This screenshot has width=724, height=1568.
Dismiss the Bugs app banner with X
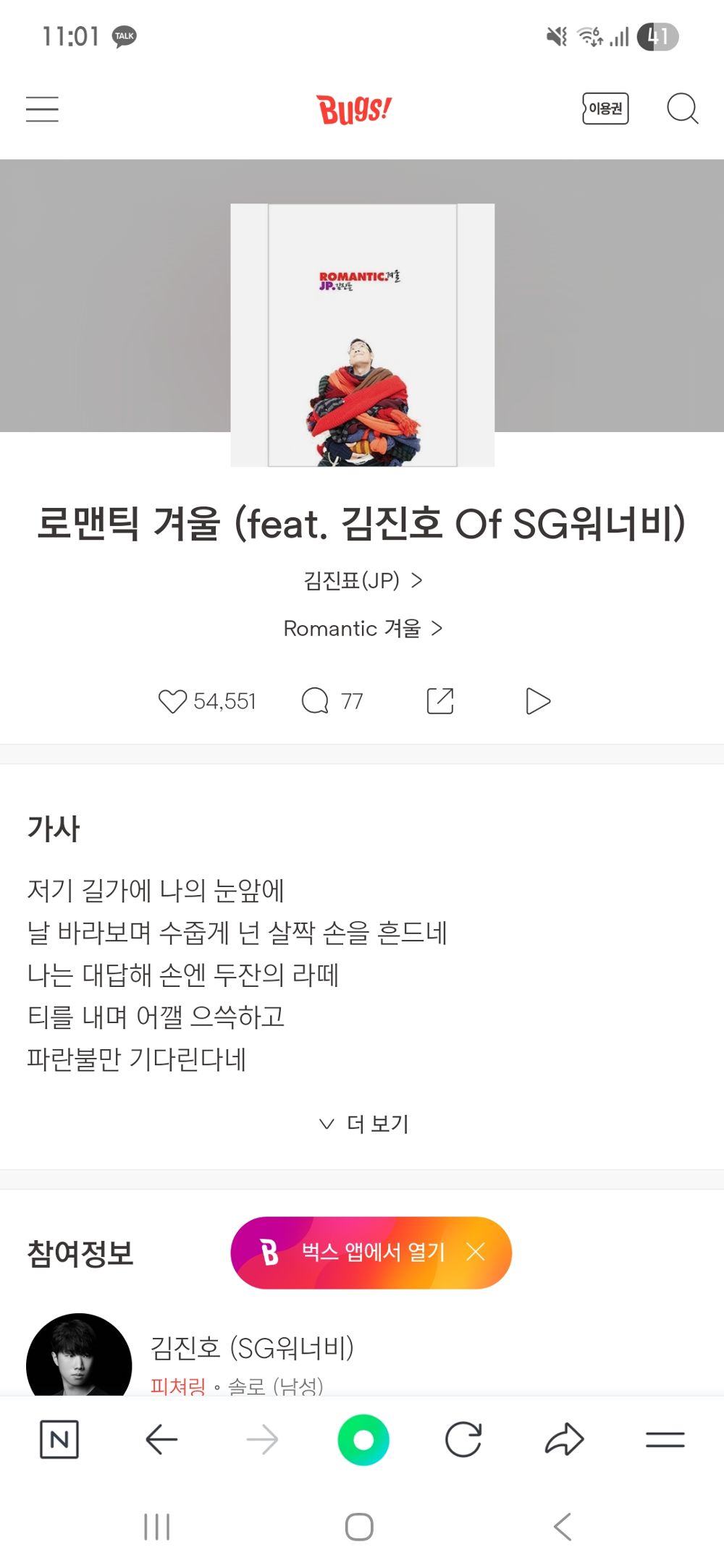pyautogui.click(x=477, y=1253)
